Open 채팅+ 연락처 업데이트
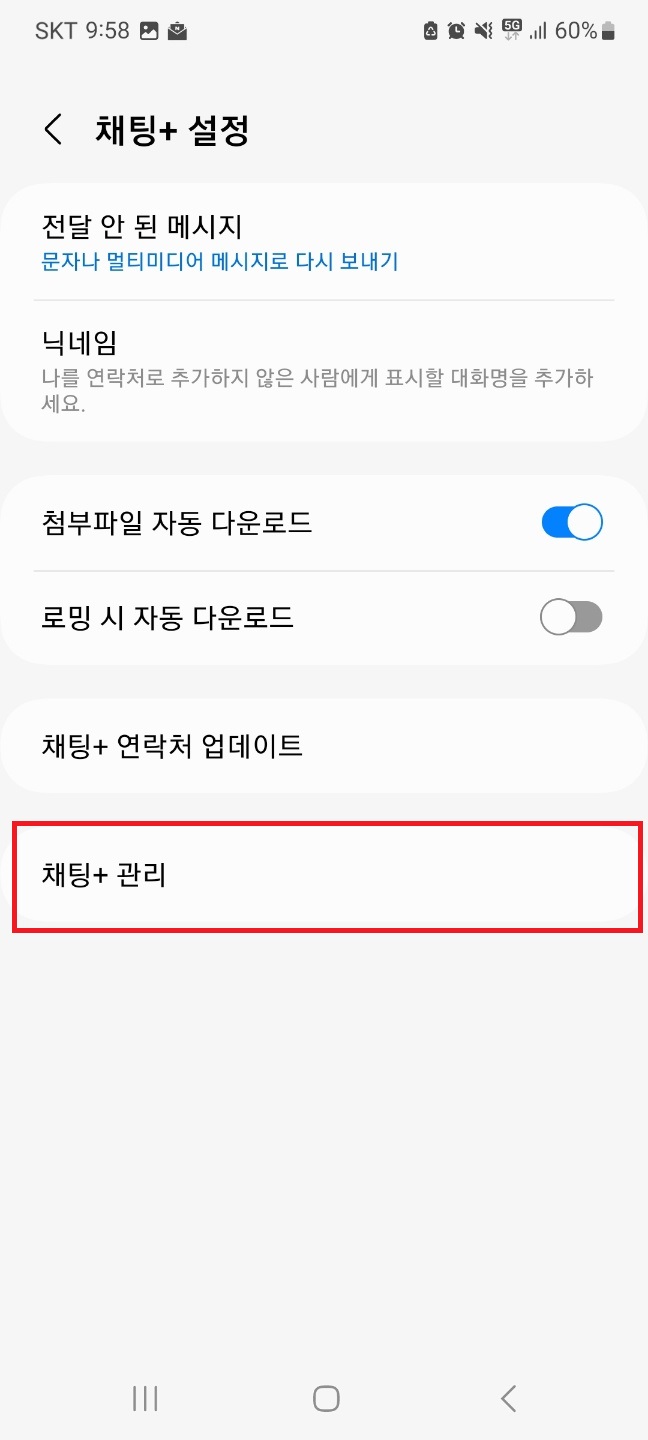Viewport: 648px width, 1440px height. (324, 746)
